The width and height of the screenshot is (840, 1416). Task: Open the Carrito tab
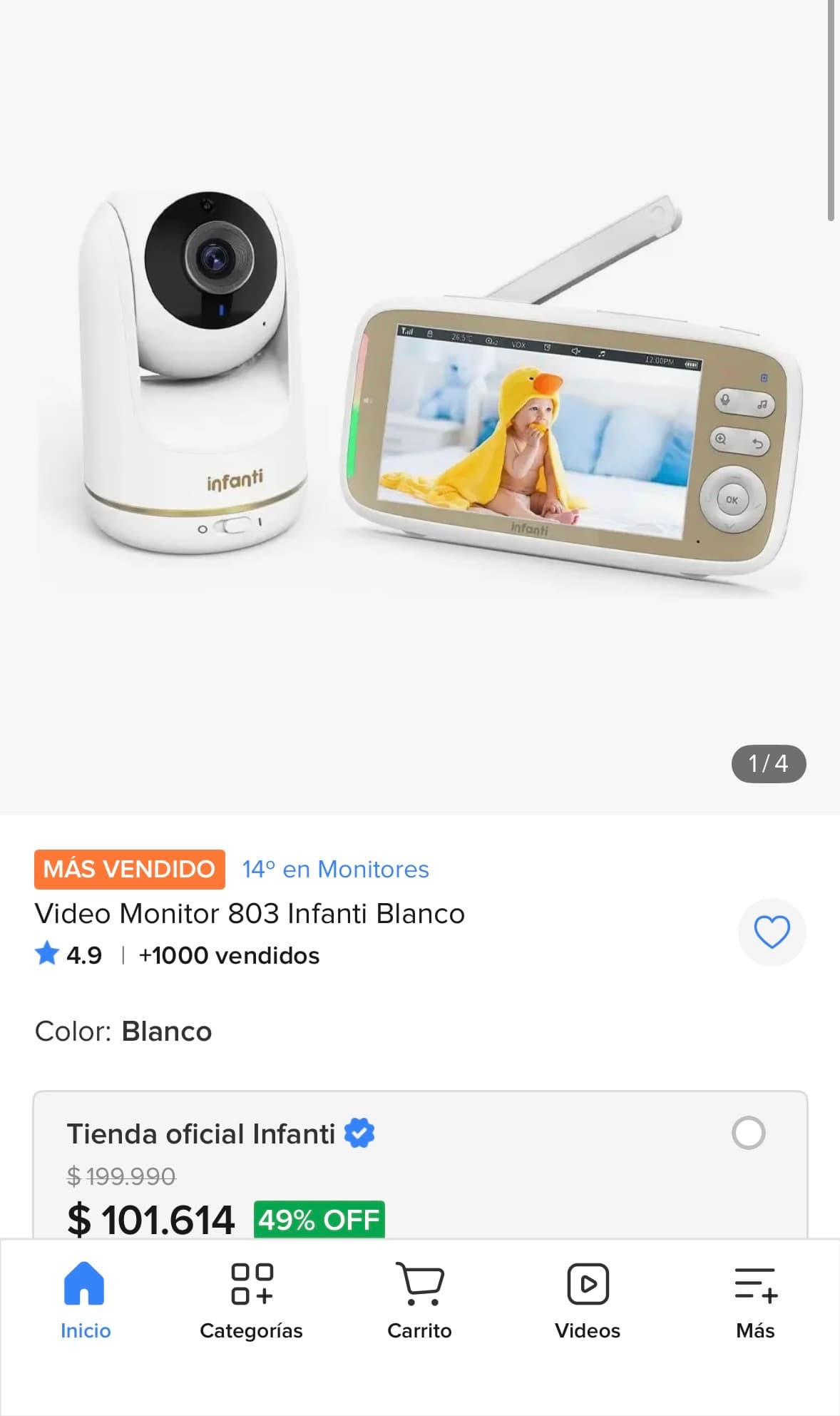[419, 1301]
